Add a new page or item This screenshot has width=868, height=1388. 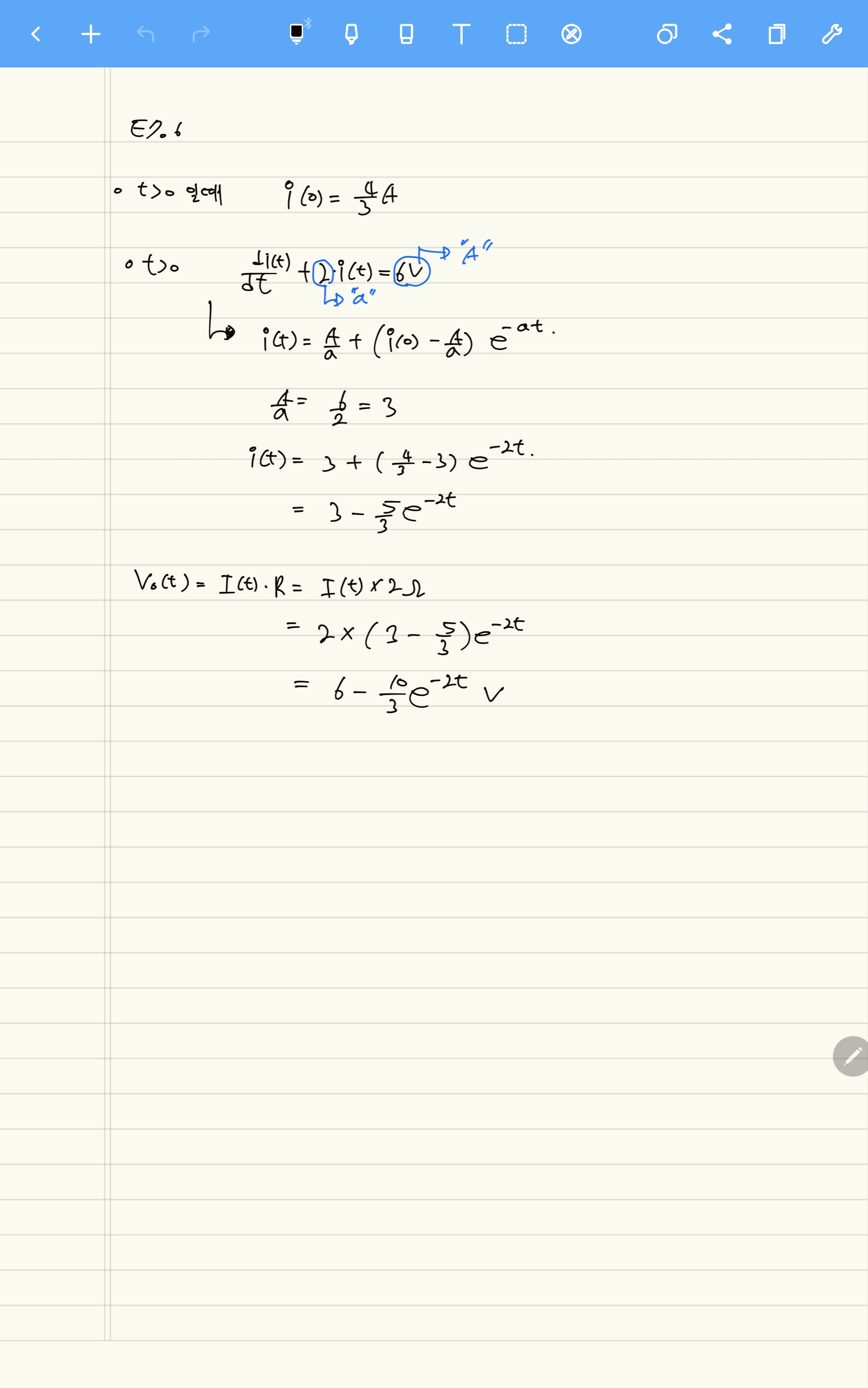[x=91, y=34]
